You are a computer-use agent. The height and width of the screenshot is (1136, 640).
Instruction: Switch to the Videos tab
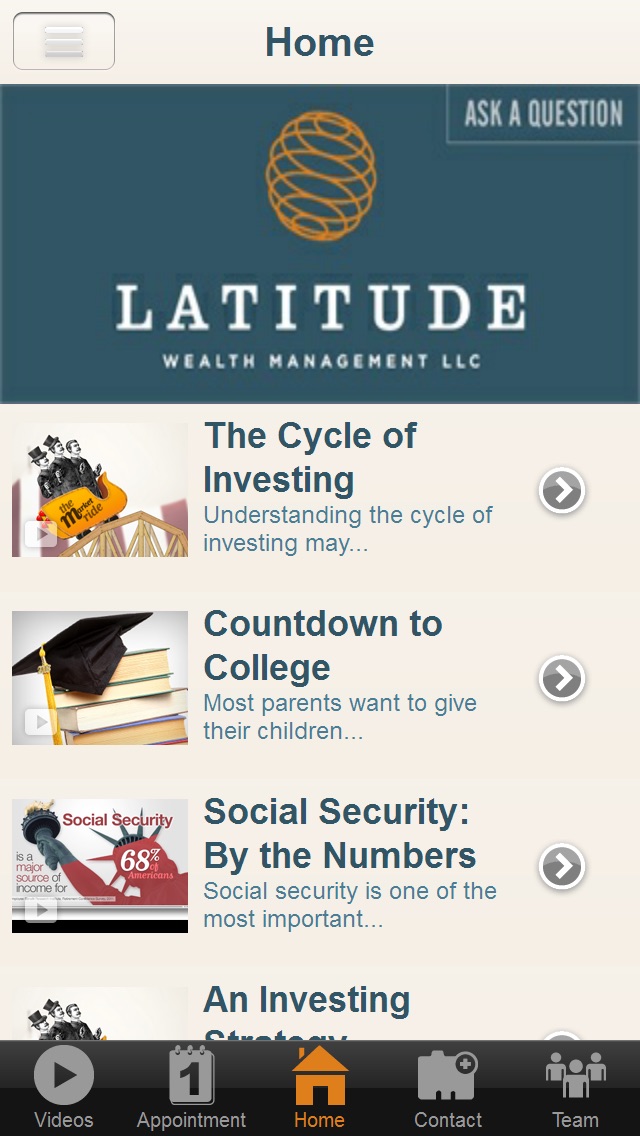pos(64,1088)
